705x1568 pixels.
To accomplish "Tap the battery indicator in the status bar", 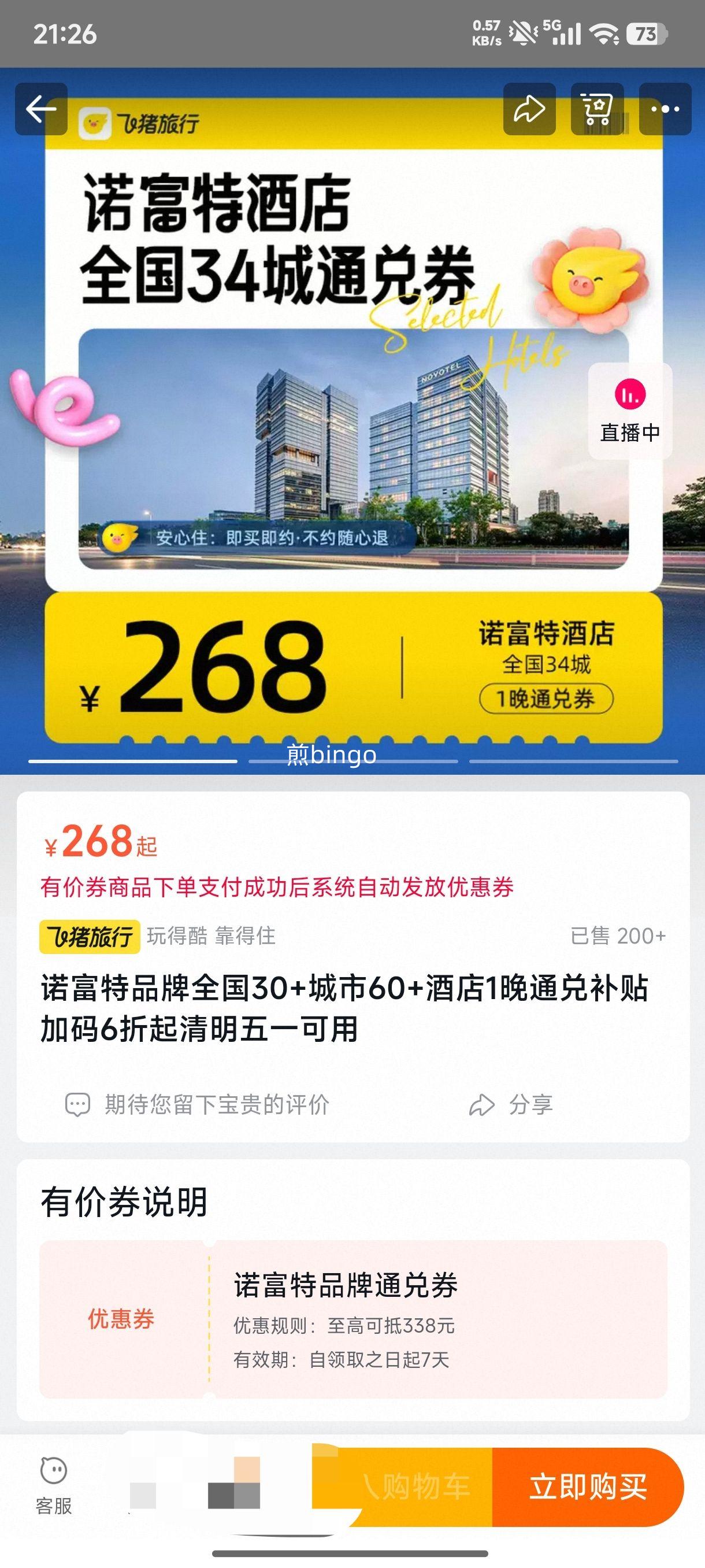I will (x=647, y=34).
